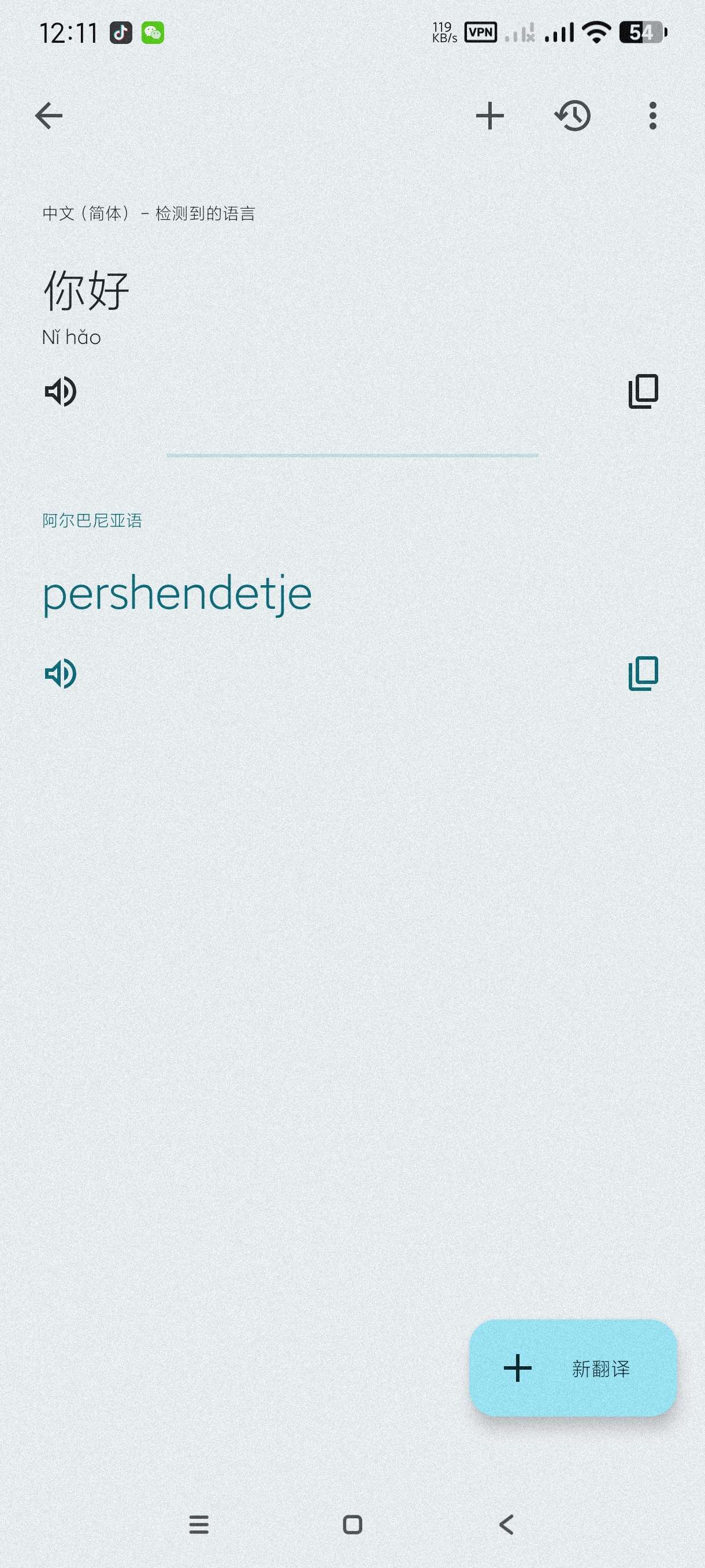The image size is (705, 1568).
Task: Edit the source text 你好
Action: coord(86,291)
